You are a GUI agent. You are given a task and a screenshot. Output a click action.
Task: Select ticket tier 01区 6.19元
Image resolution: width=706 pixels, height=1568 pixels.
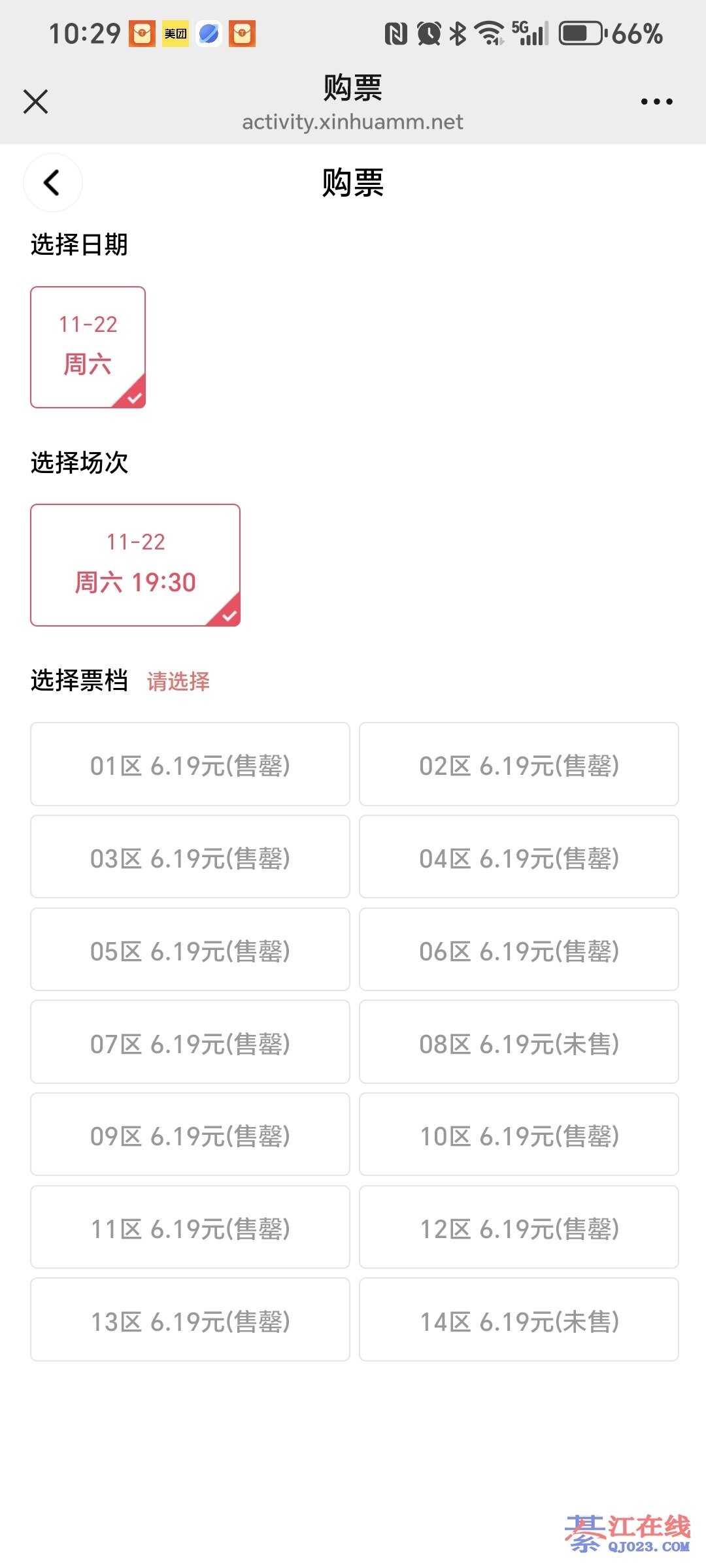pos(190,764)
